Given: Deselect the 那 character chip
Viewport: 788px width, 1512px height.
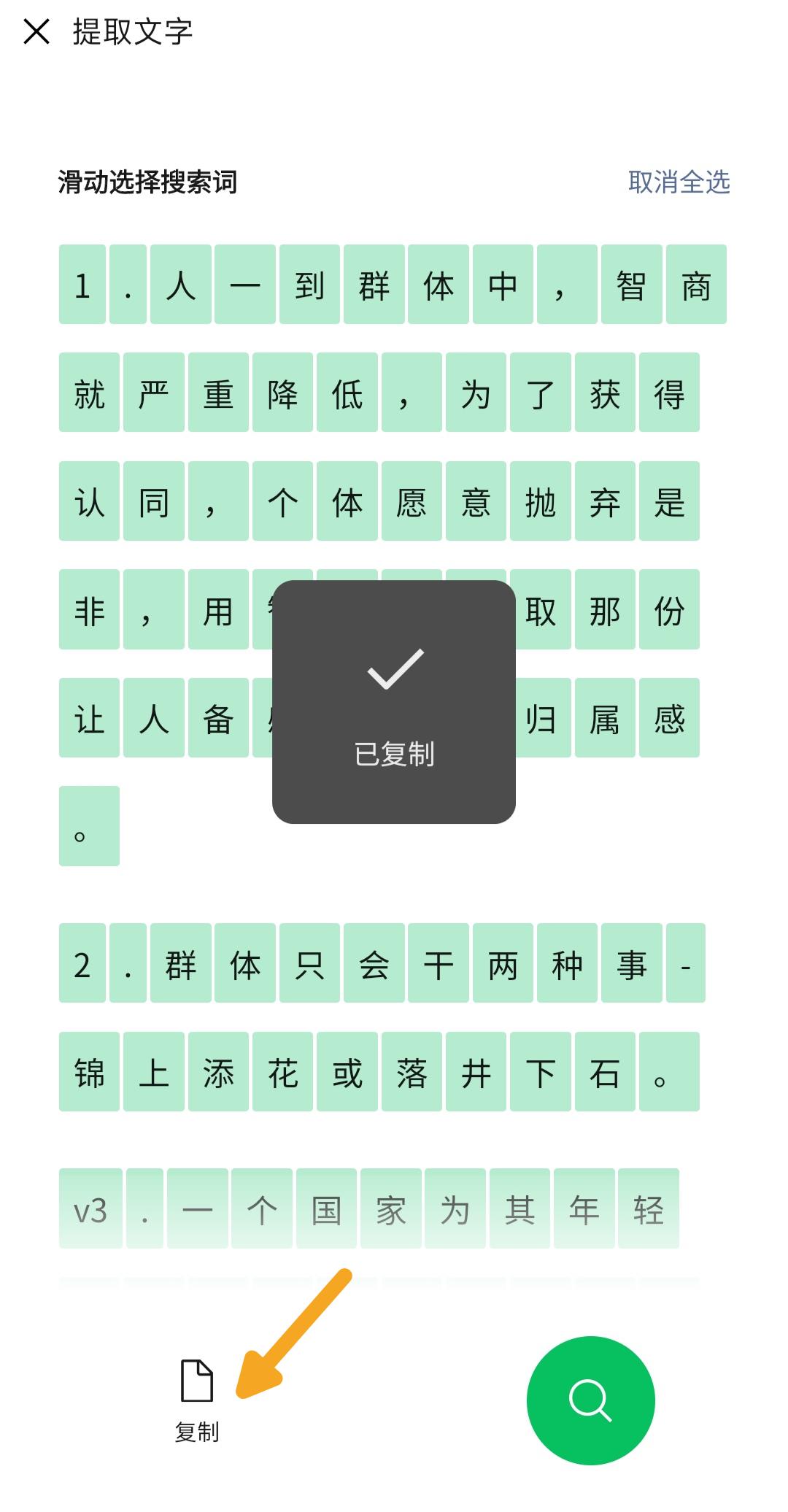Looking at the screenshot, I should pos(605,610).
